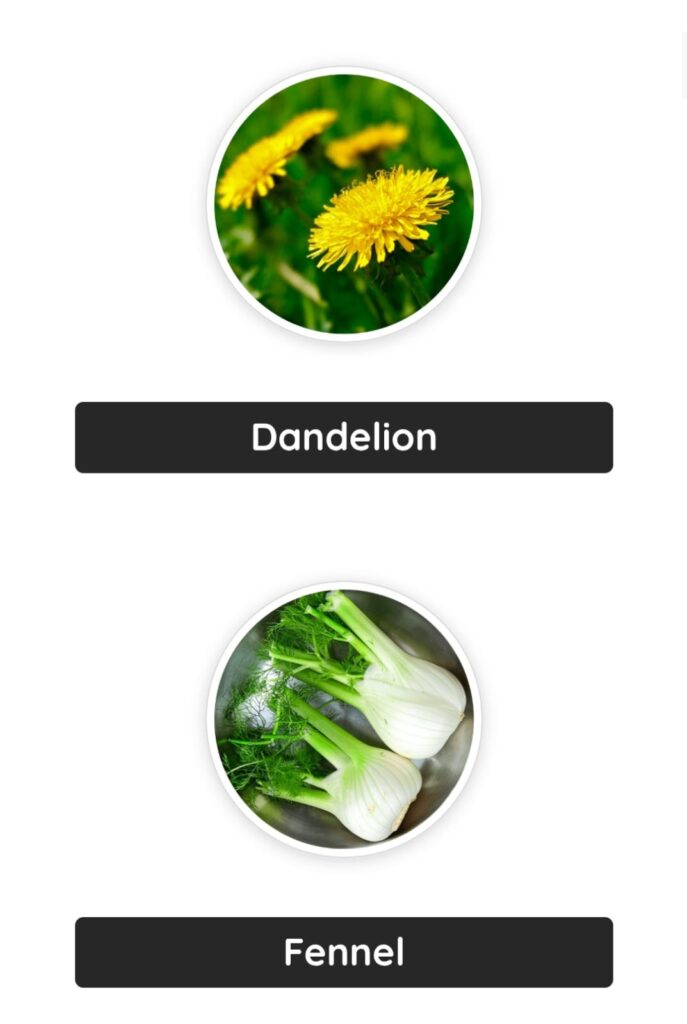Select the Fennel button
Screen dimensions: 687x1024
(x=343, y=952)
